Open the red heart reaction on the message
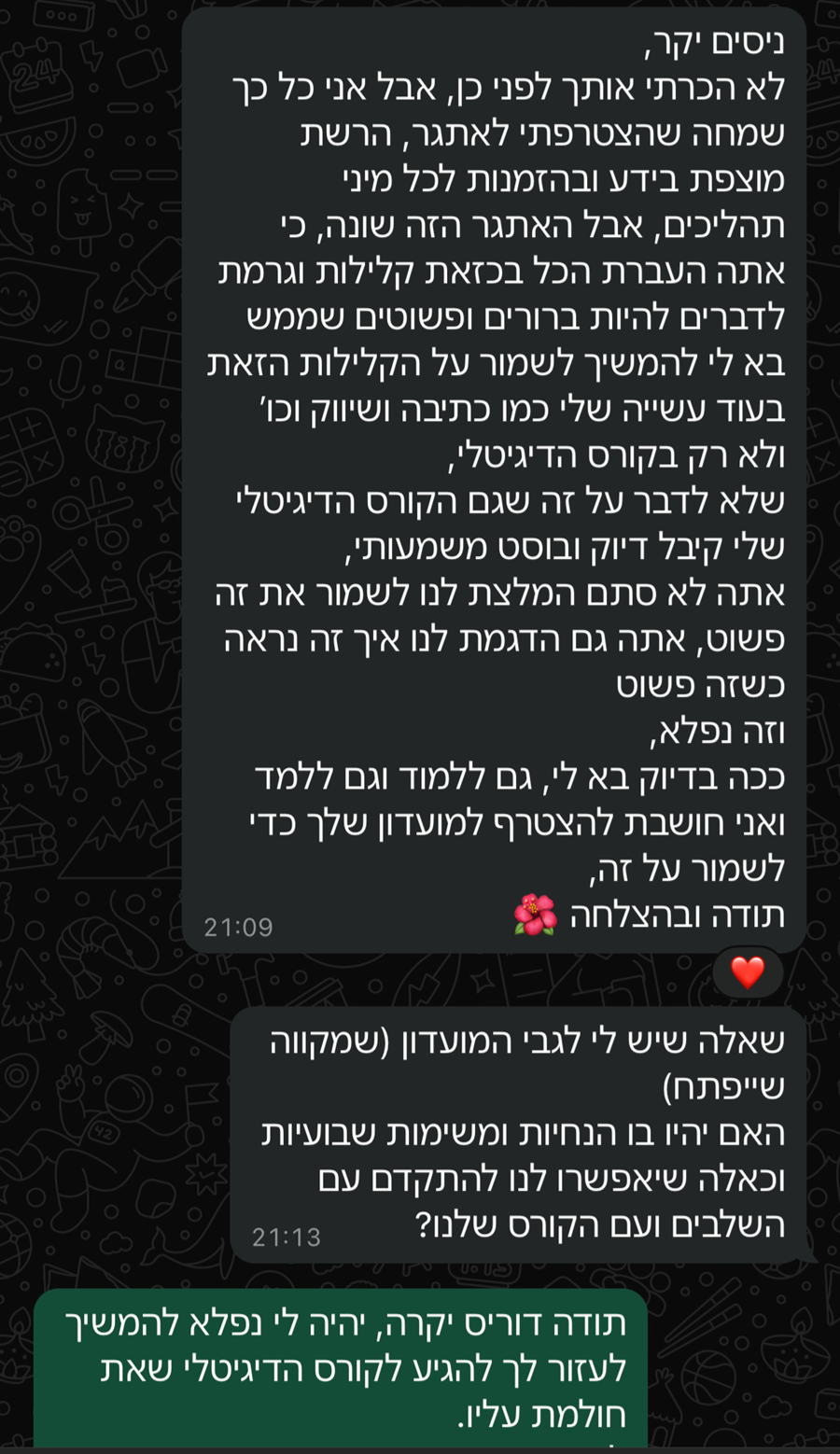This screenshot has width=840, height=1454. tap(747, 972)
